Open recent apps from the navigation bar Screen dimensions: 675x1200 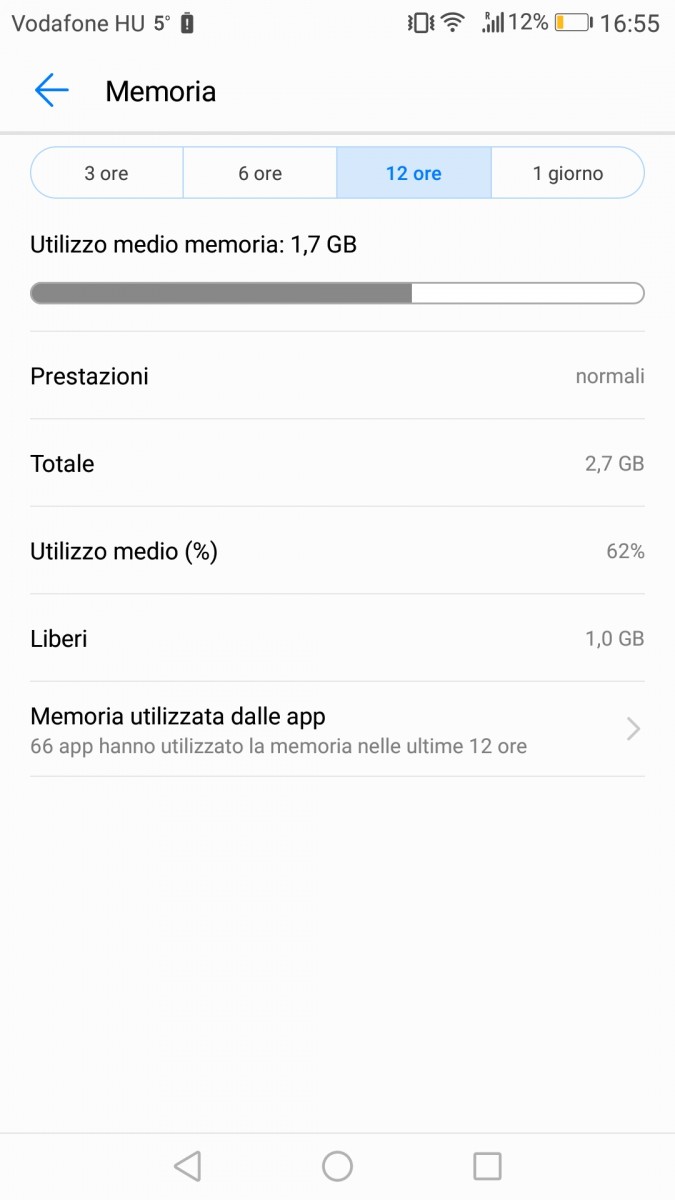[x=487, y=1166]
